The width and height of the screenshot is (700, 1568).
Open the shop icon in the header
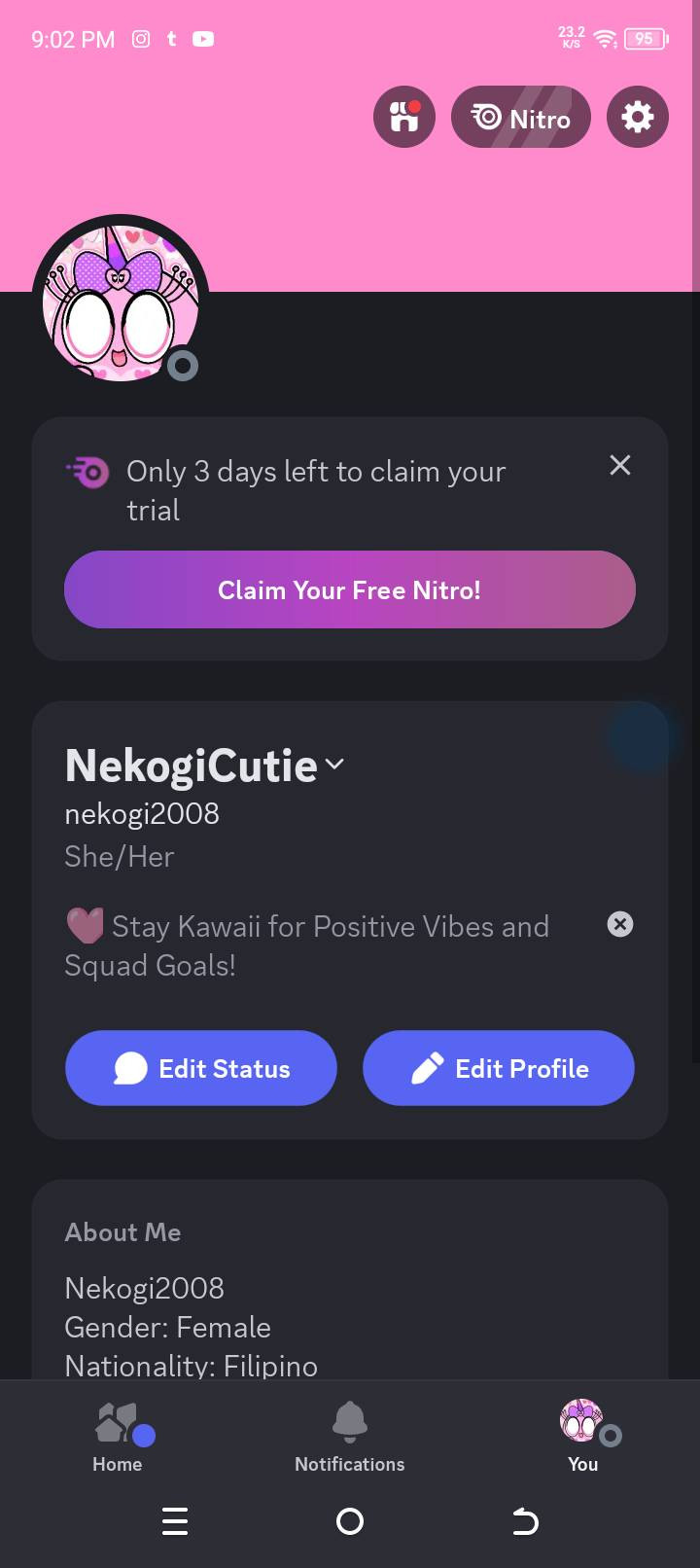[404, 118]
